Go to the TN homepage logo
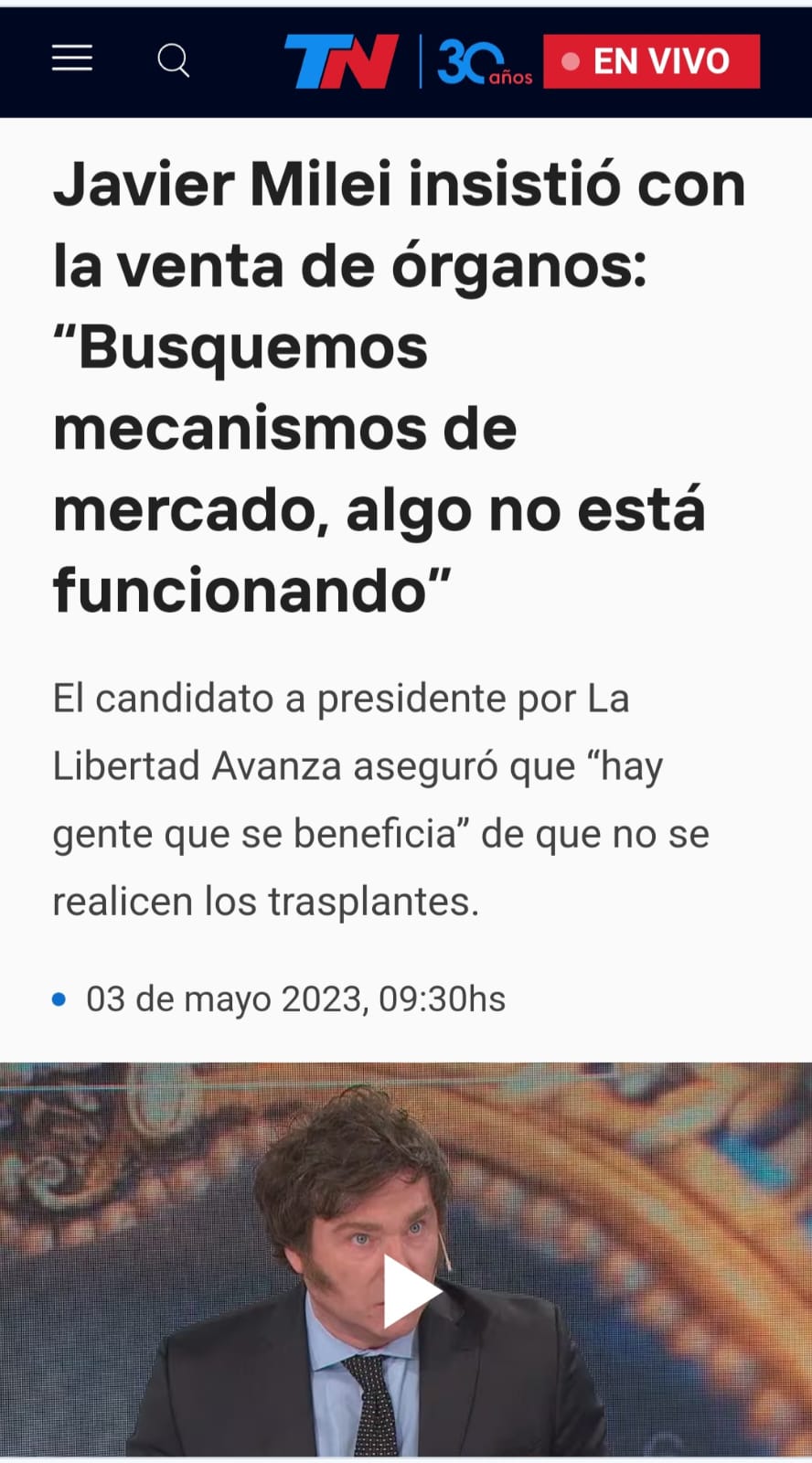The height and width of the screenshot is (1463, 812). 341,61
